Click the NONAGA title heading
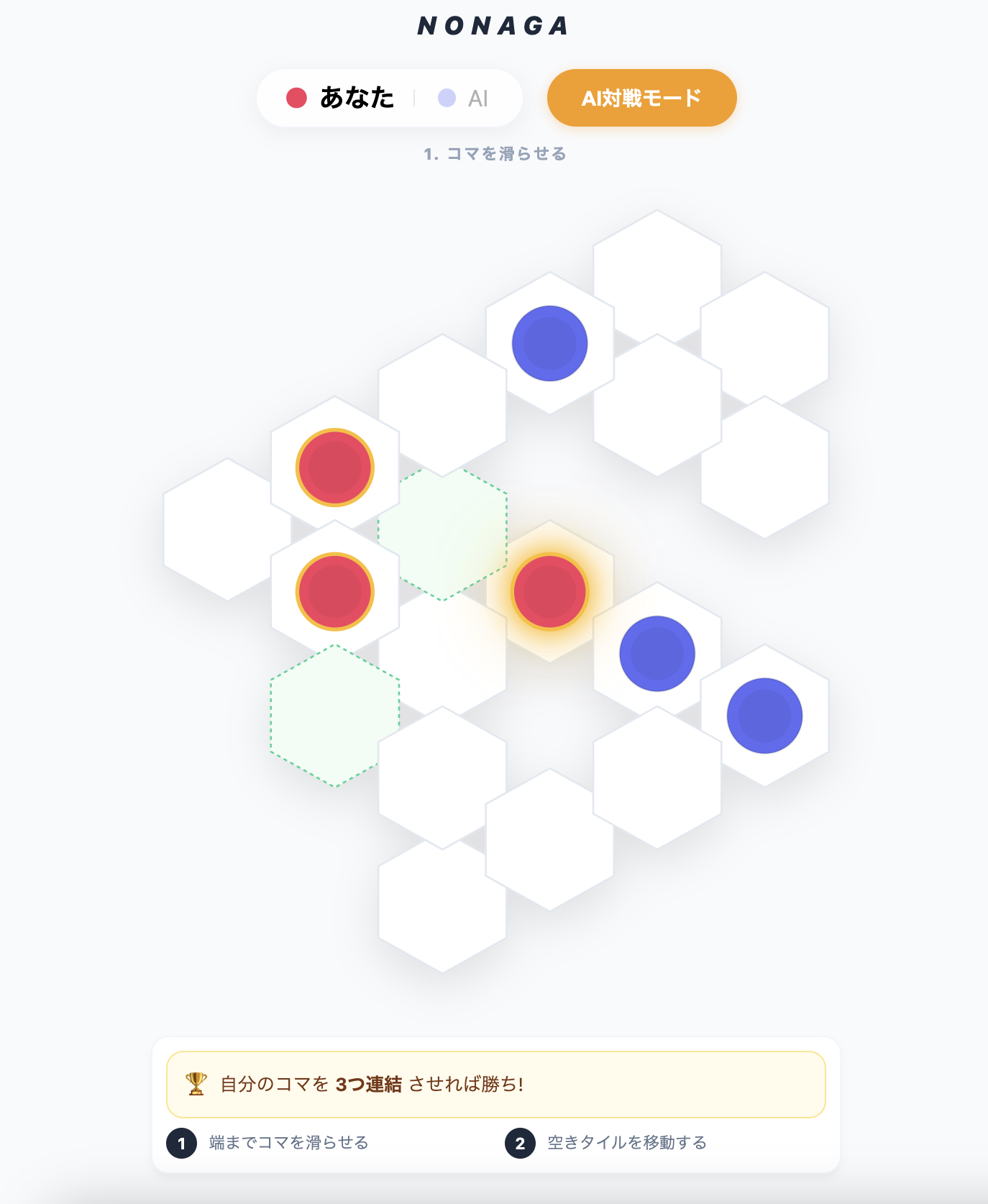 point(494,26)
